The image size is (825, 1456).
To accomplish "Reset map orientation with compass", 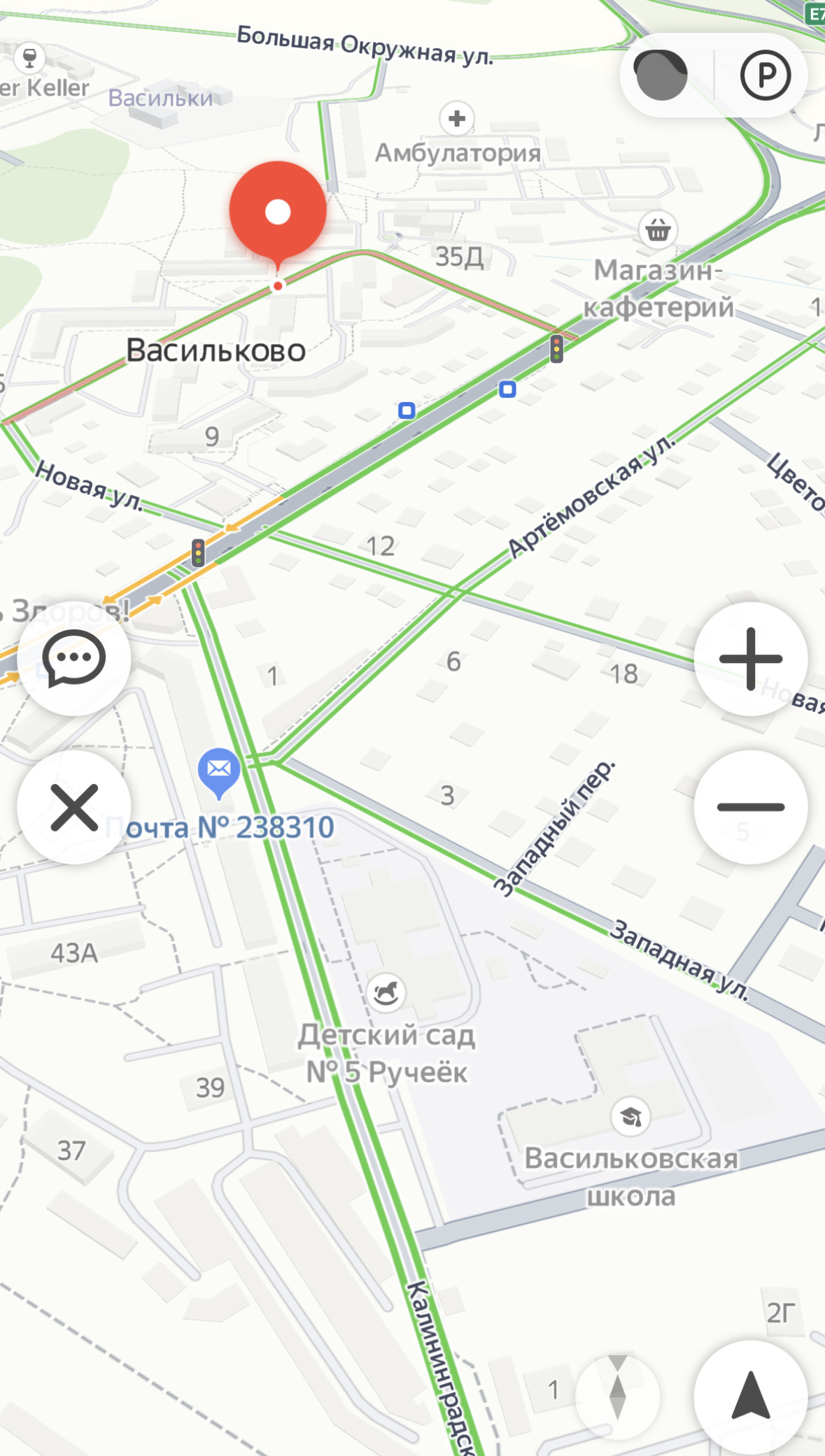I will (617, 1396).
